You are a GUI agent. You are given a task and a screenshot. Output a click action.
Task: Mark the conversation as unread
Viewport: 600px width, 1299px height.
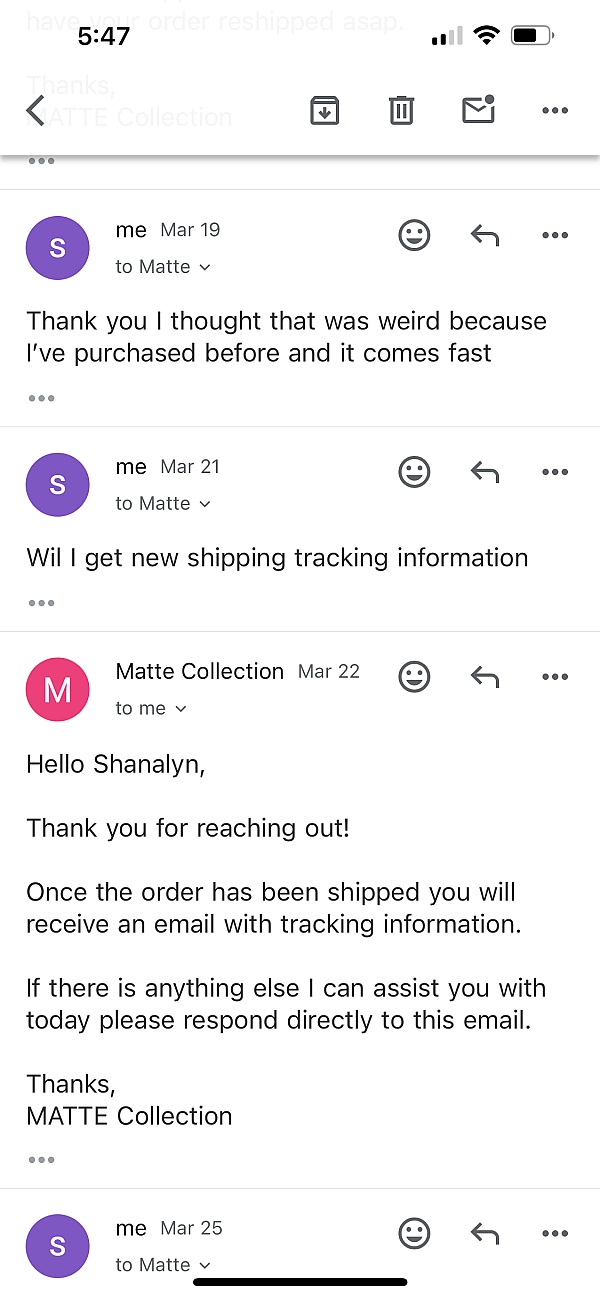[479, 109]
